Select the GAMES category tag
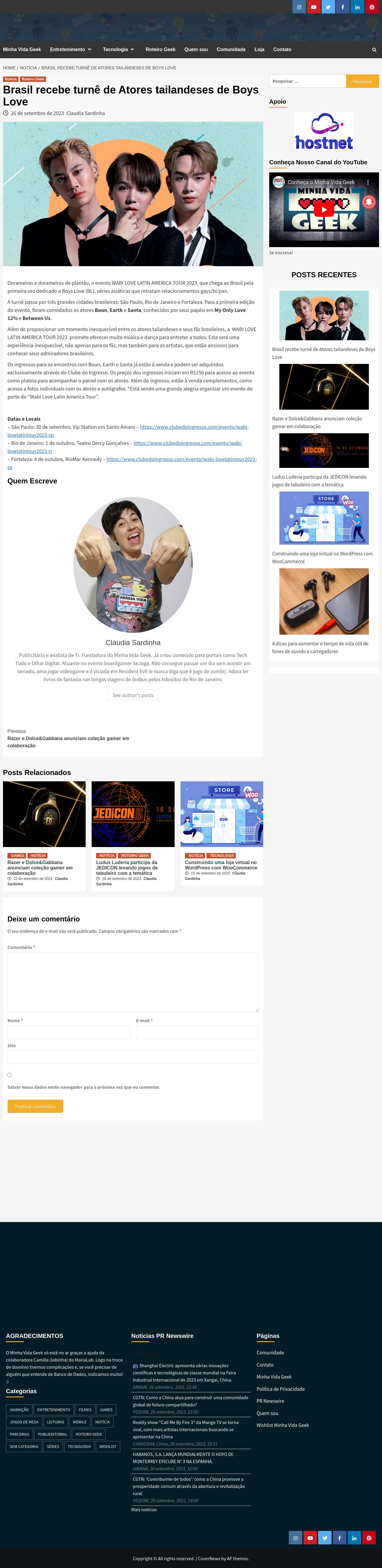This screenshot has height=1568, width=382. point(107,1410)
